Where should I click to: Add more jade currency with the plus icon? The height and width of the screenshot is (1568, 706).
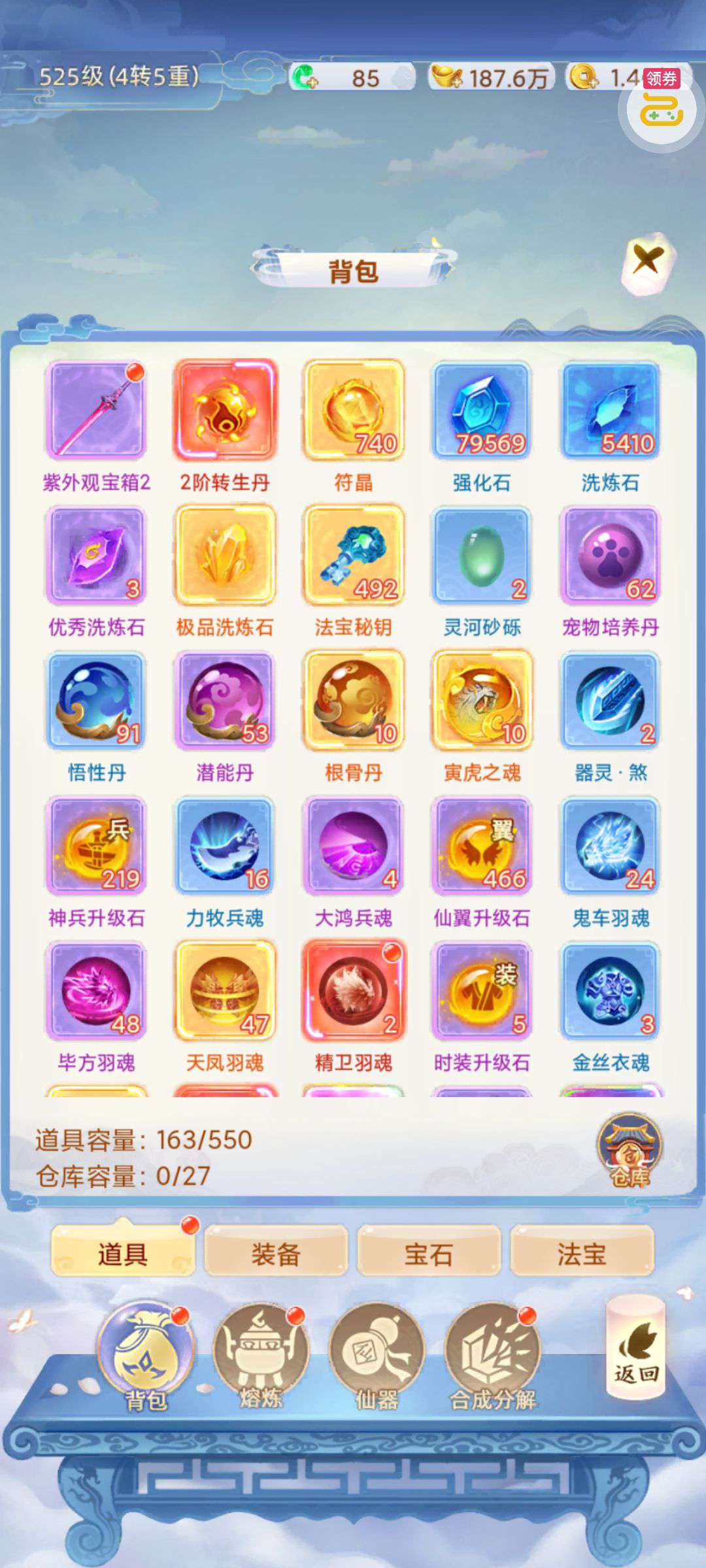[x=305, y=77]
